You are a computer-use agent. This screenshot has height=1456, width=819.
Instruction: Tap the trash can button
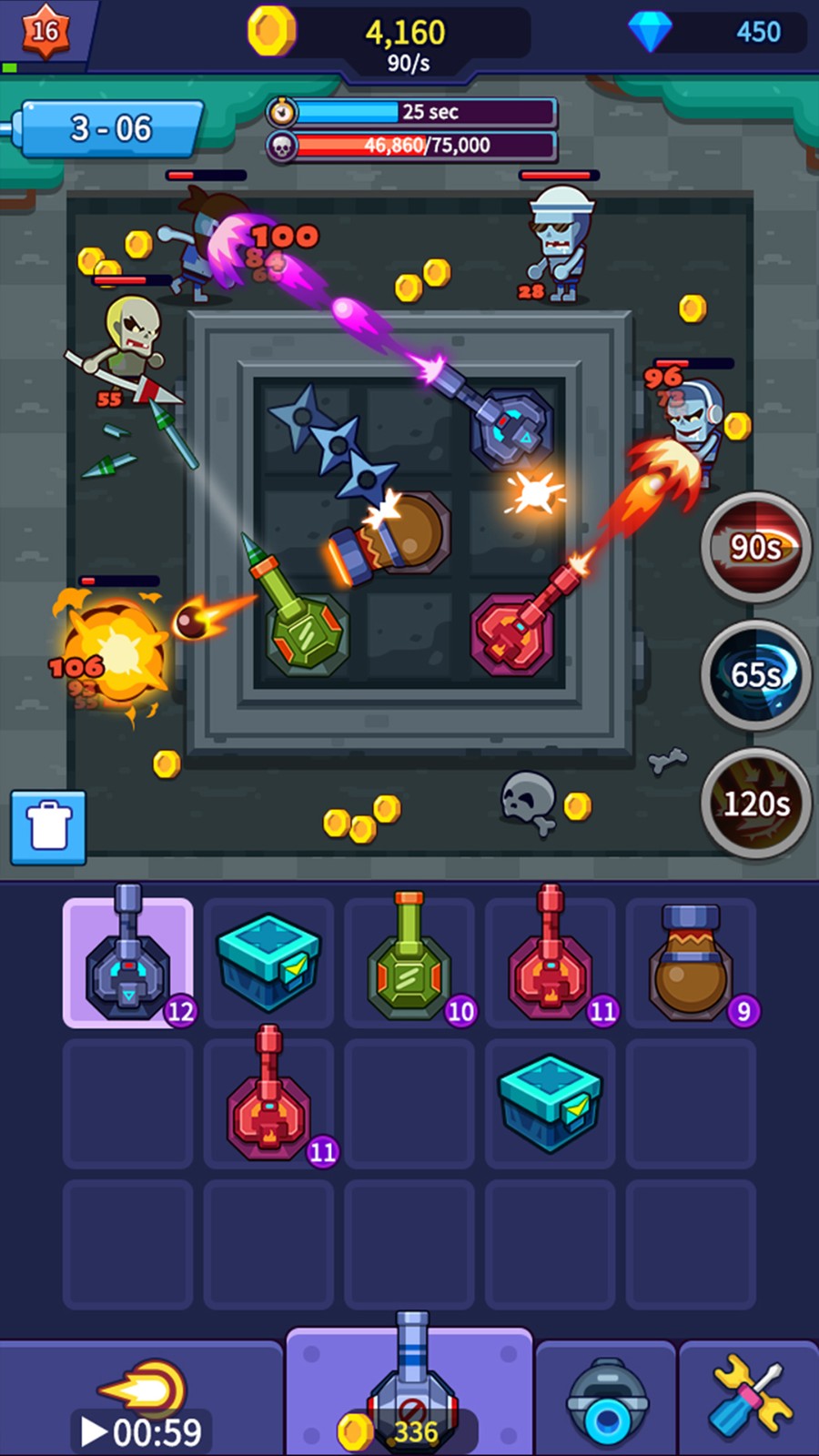pyautogui.click(x=48, y=826)
